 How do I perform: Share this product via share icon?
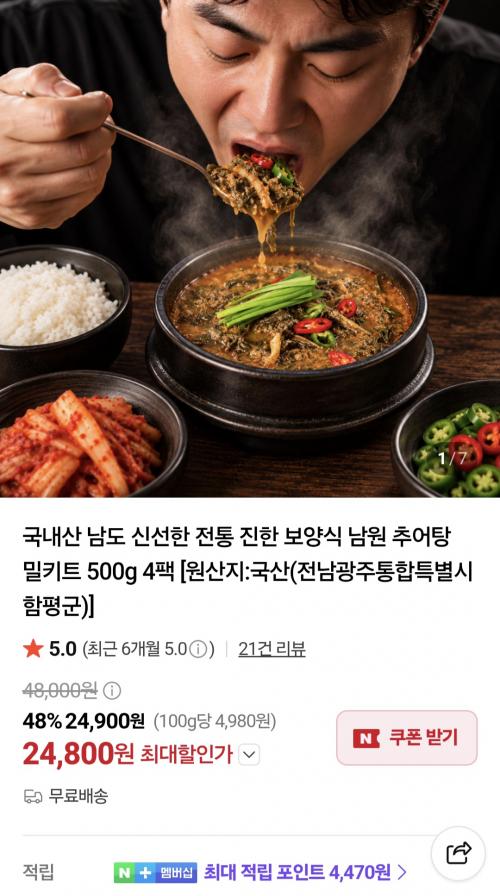click(x=458, y=853)
